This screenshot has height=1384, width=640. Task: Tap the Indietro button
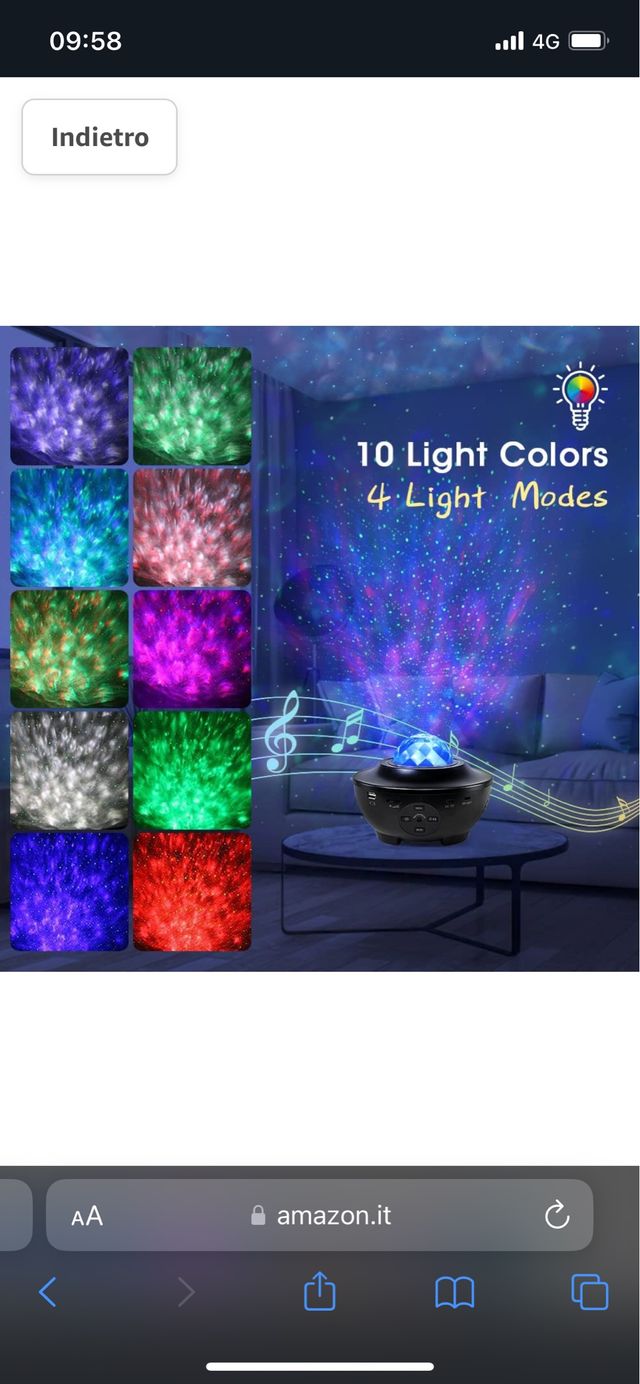click(x=99, y=137)
